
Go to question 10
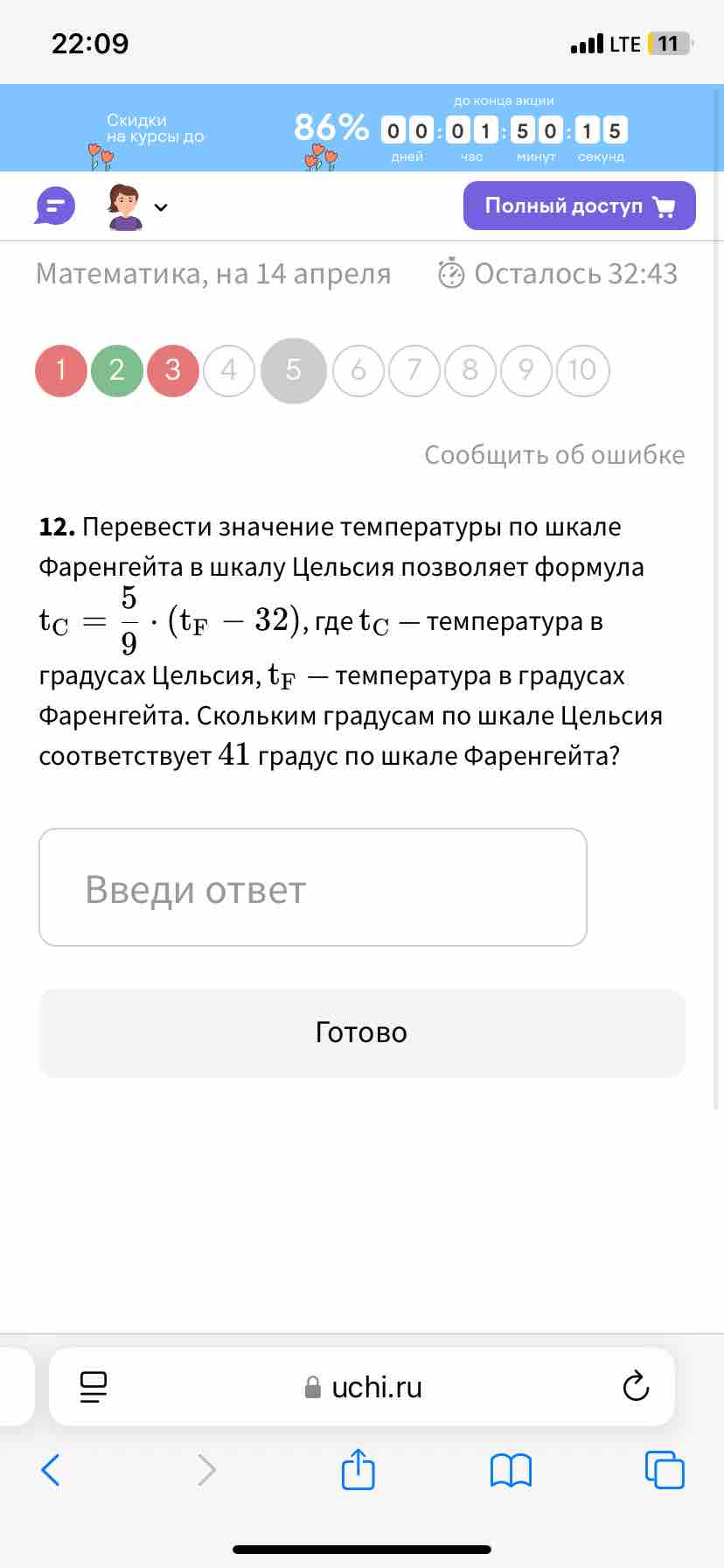tap(582, 370)
